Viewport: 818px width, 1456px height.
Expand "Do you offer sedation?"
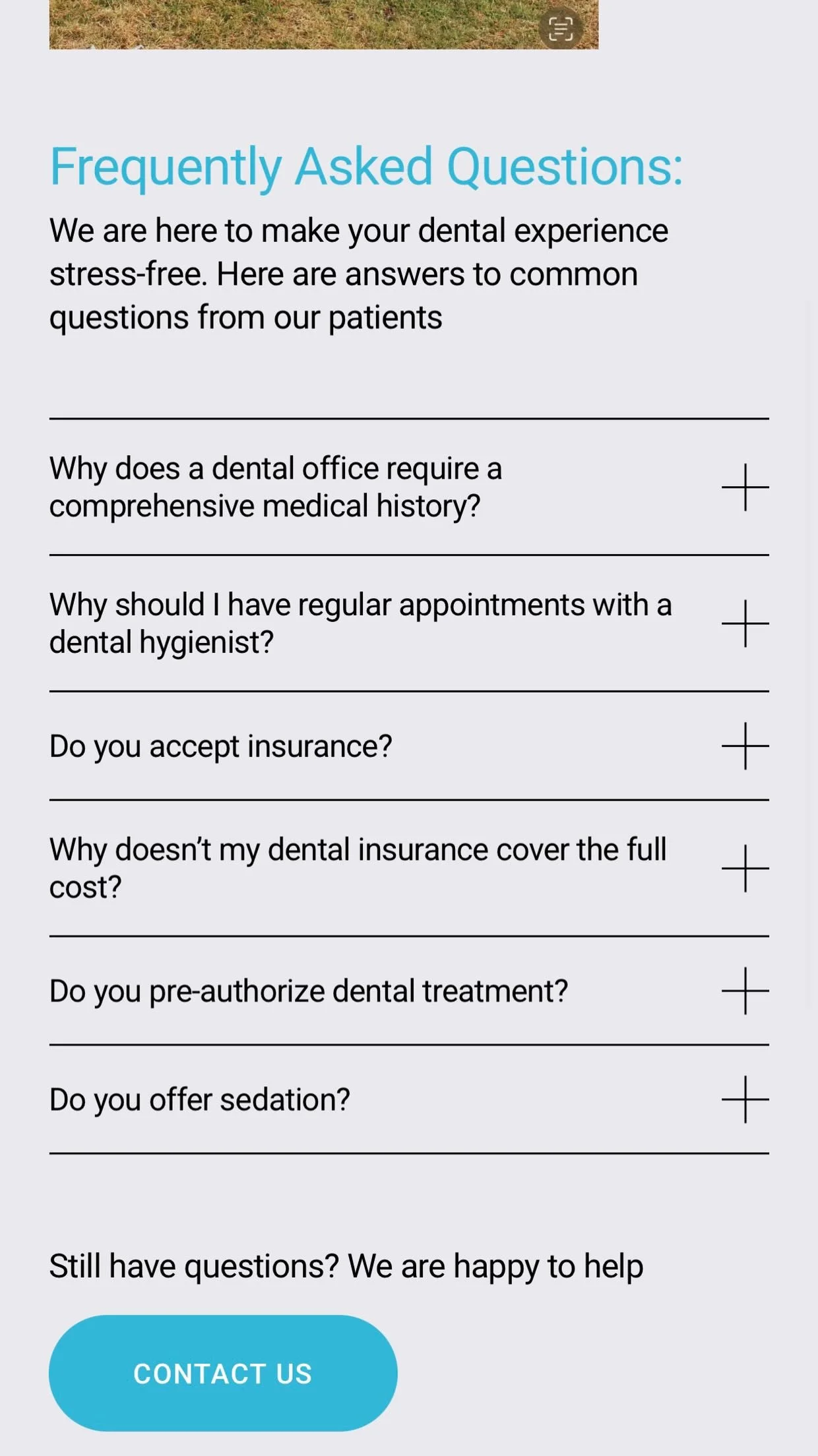[x=409, y=1099]
